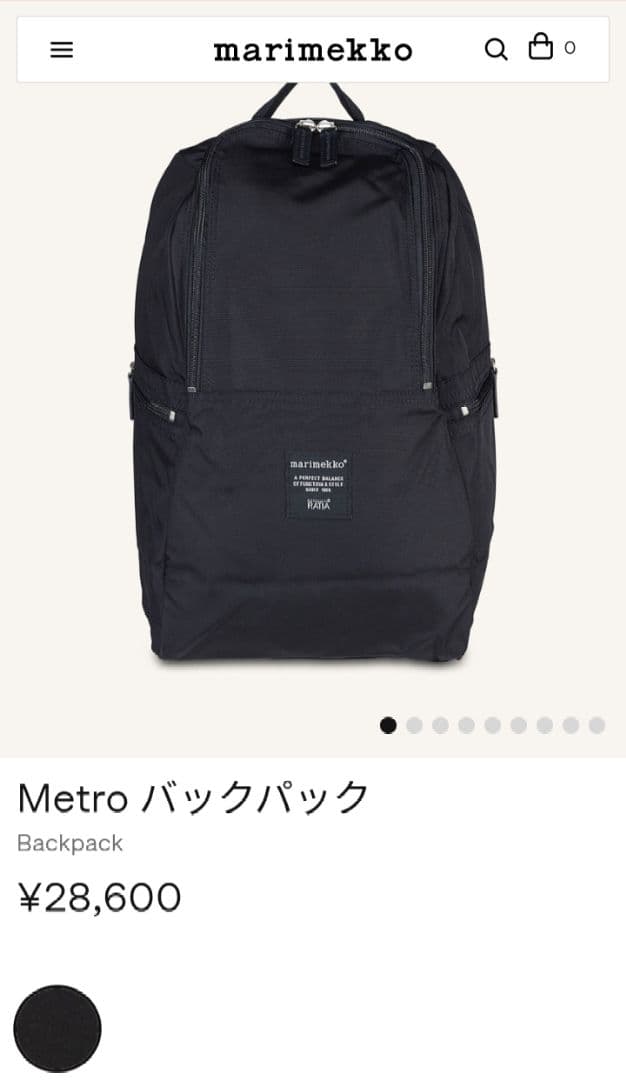Image resolution: width=626 pixels, height=1080 pixels.
Task: Open the search icon
Action: coord(496,49)
